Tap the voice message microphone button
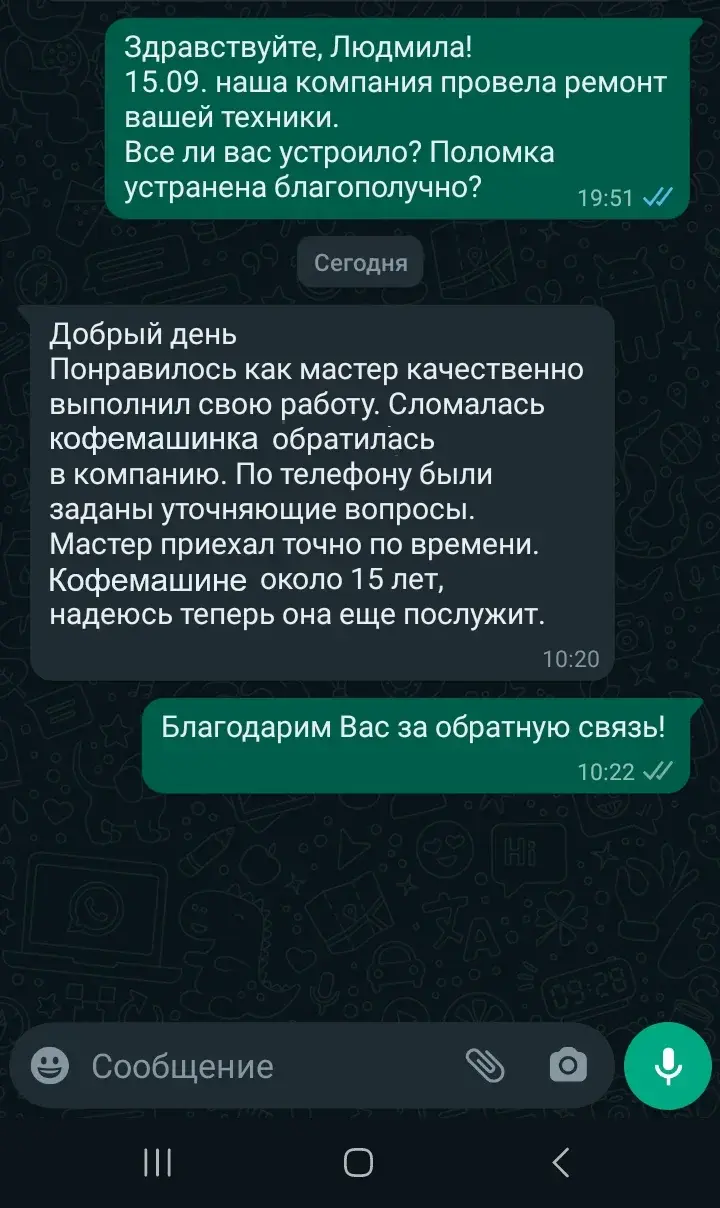 pos(667,1066)
